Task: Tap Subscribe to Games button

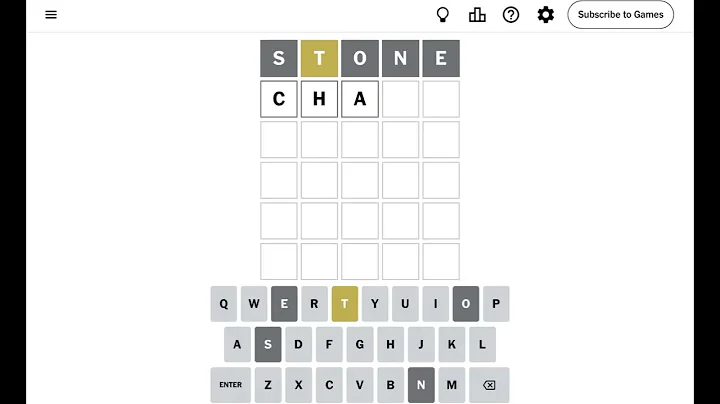Action: click(620, 15)
